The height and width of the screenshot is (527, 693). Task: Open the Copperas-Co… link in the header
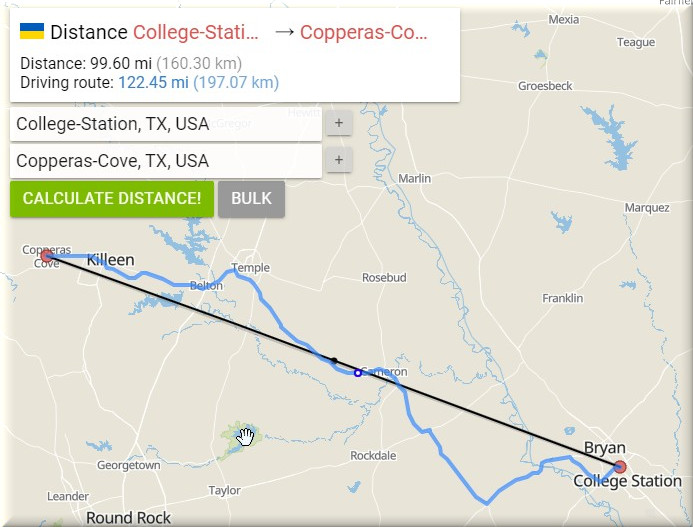tap(364, 32)
